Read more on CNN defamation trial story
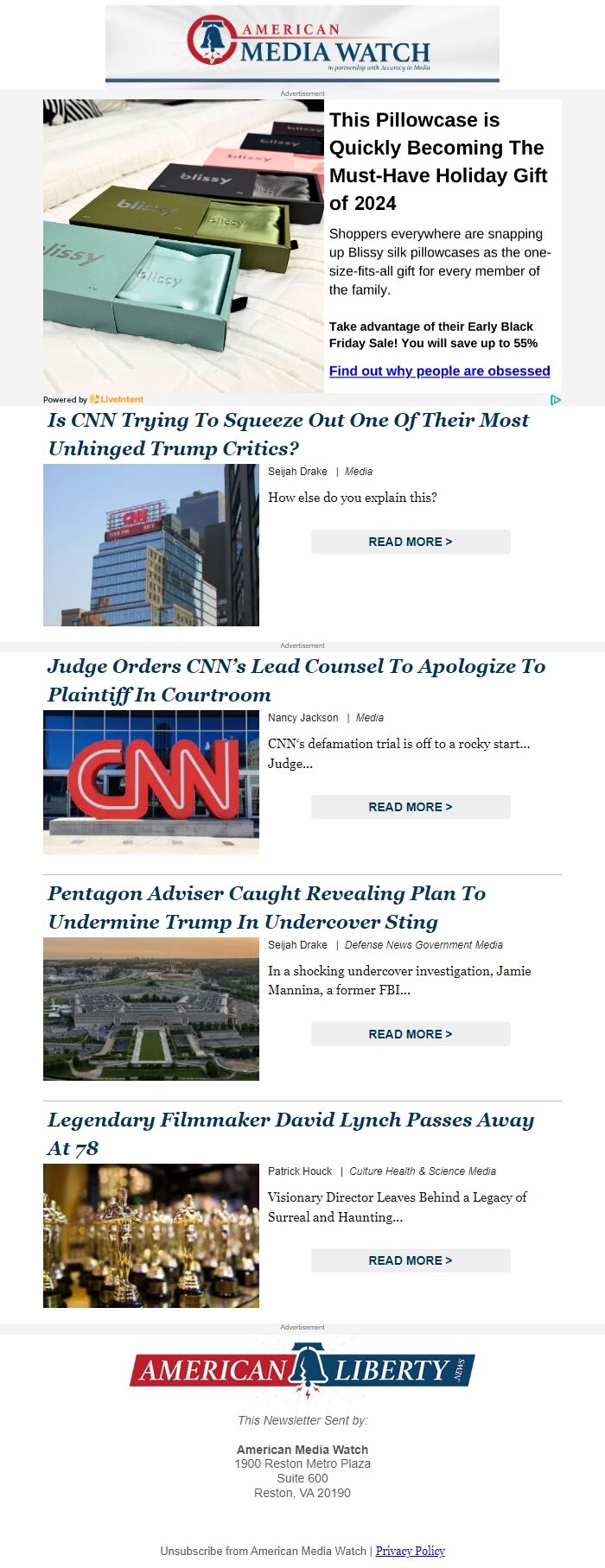605x1568 pixels. (411, 807)
